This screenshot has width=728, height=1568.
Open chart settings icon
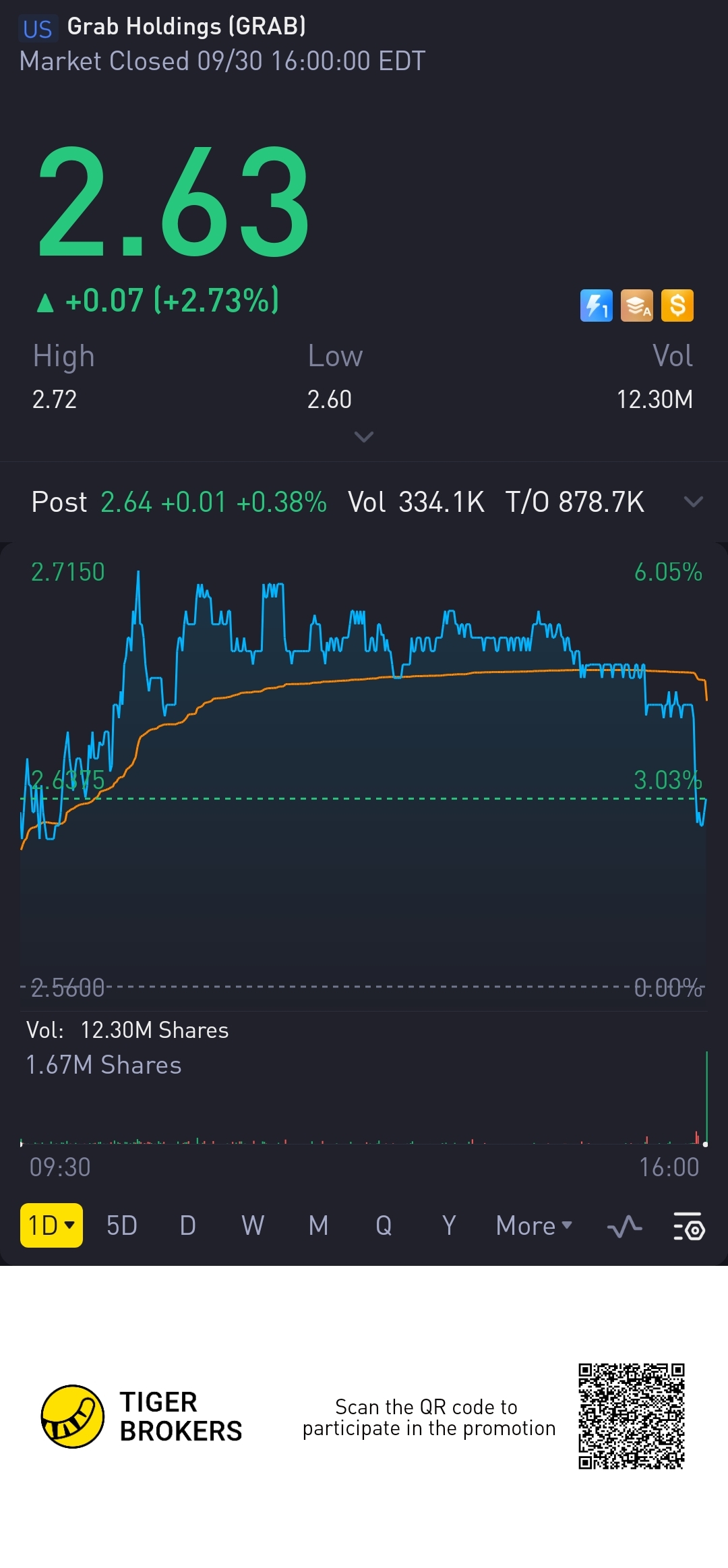tap(689, 1227)
